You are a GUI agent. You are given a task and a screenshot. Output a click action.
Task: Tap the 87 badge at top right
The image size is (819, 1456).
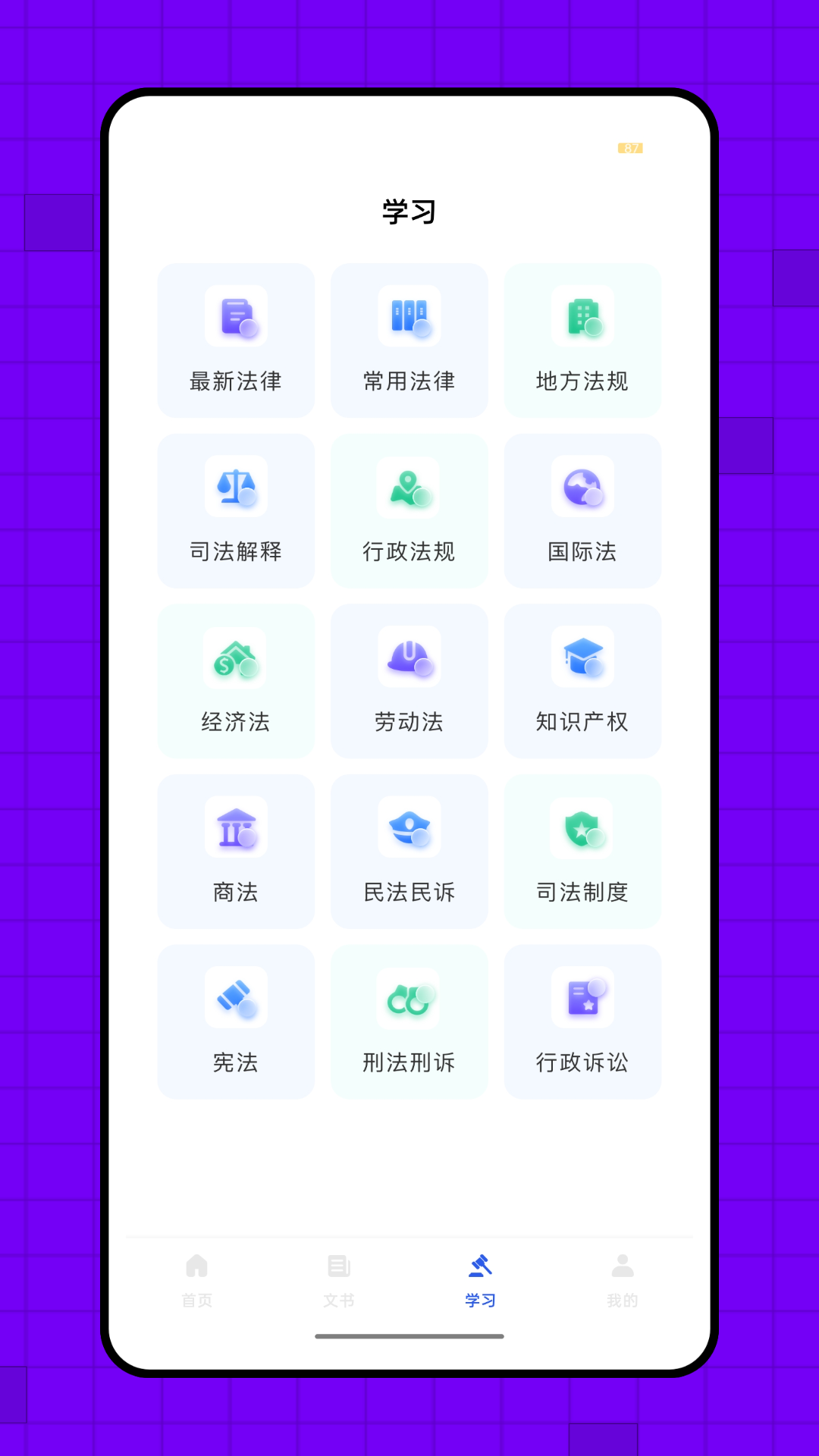click(x=630, y=146)
